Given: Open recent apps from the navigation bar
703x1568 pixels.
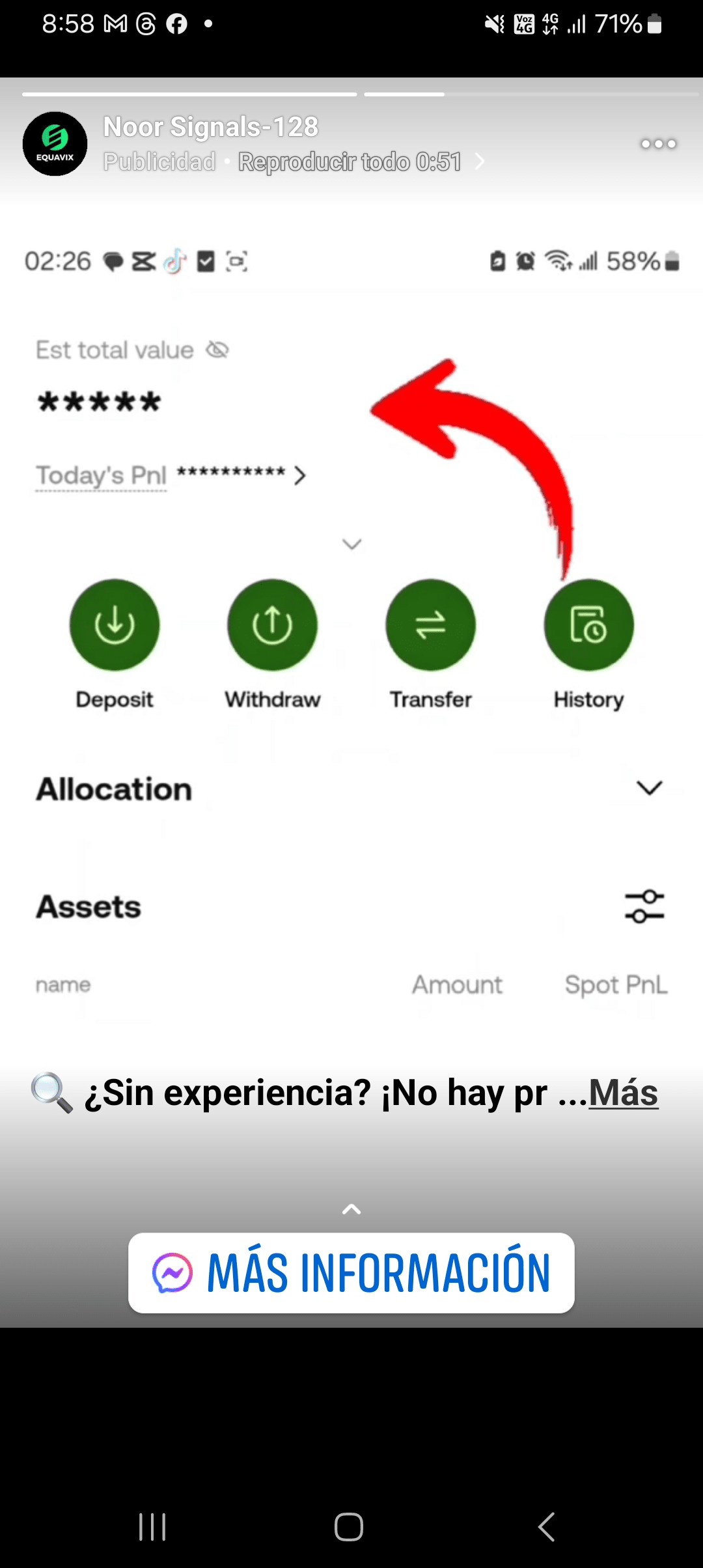Looking at the screenshot, I should 152,1526.
